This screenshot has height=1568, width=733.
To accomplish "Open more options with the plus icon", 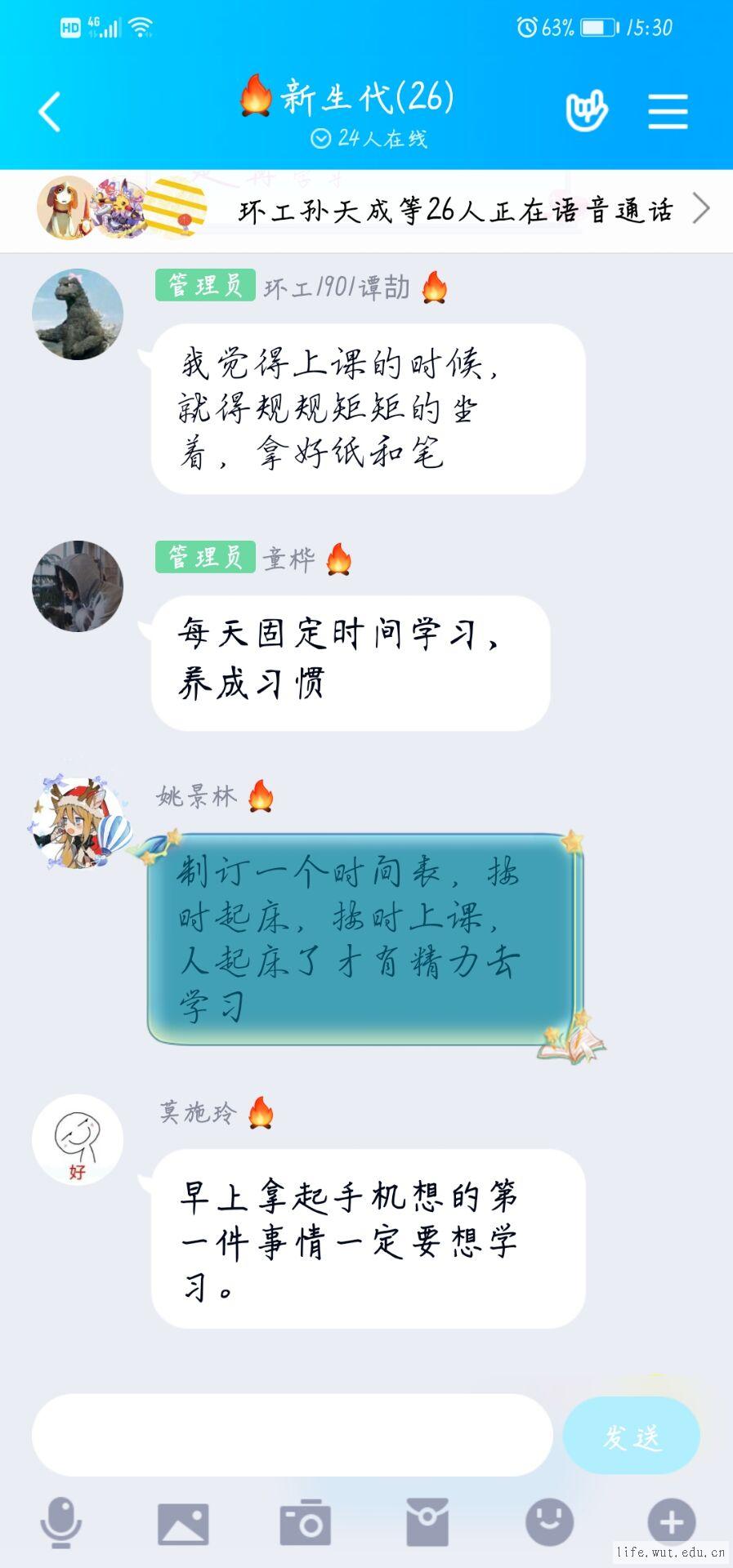I will 671,1522.
